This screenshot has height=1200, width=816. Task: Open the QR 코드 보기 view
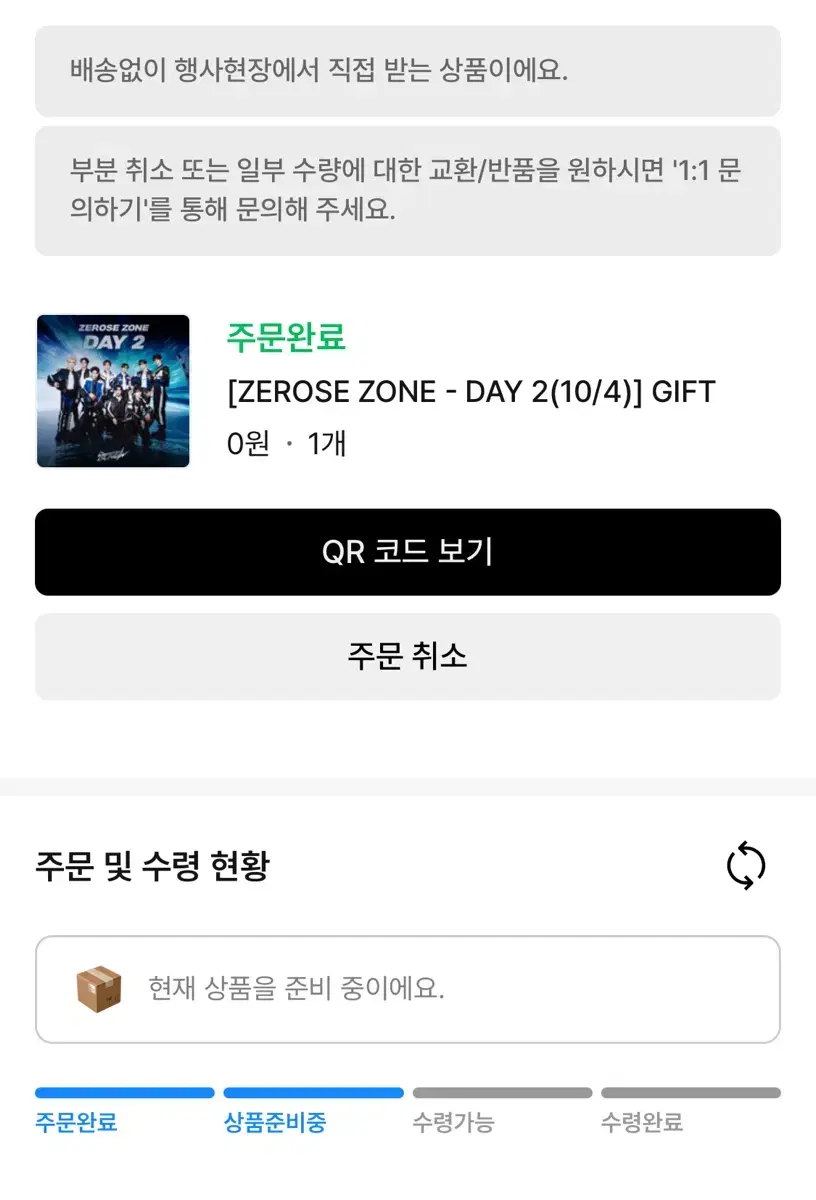pos(407,551)
